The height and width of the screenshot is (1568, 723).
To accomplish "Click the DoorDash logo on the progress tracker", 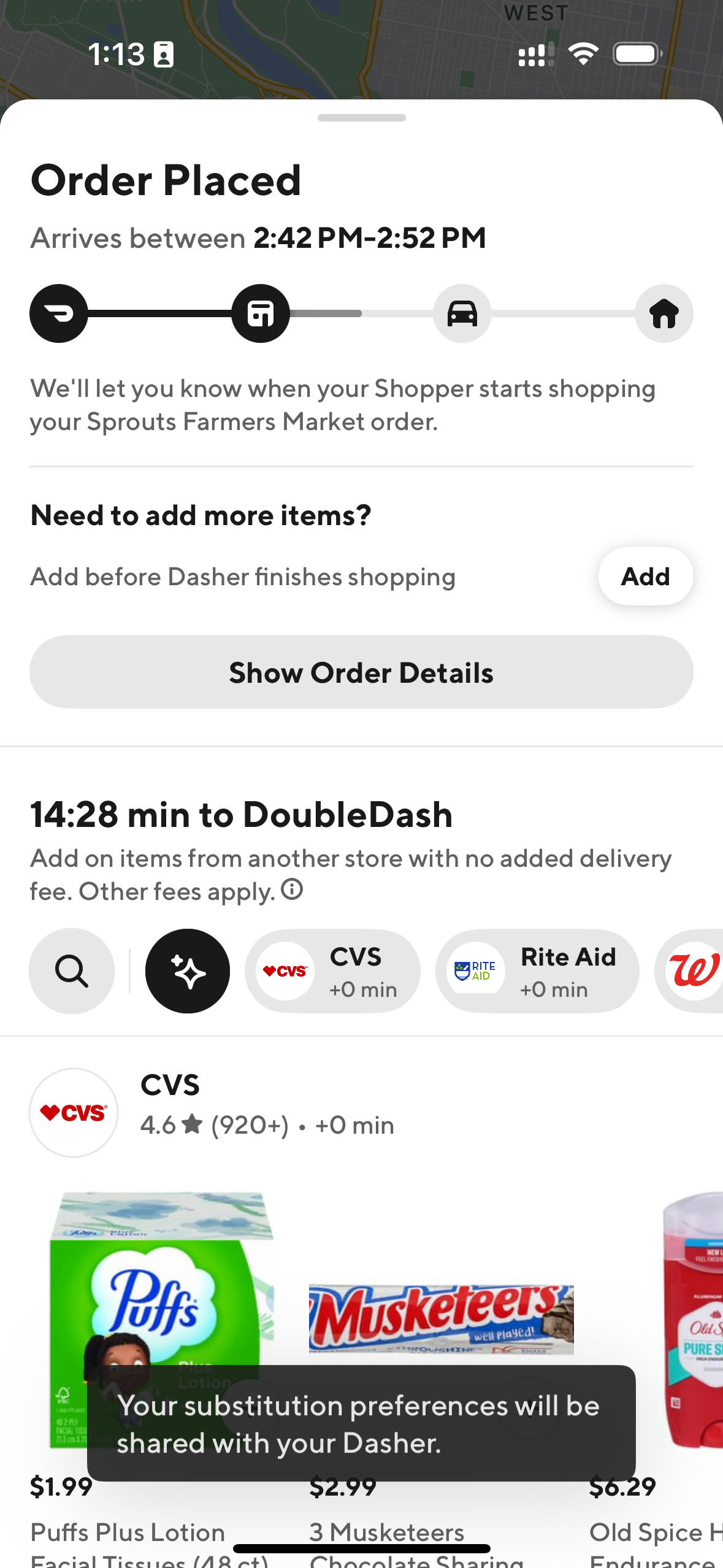I will pos(58,313).
